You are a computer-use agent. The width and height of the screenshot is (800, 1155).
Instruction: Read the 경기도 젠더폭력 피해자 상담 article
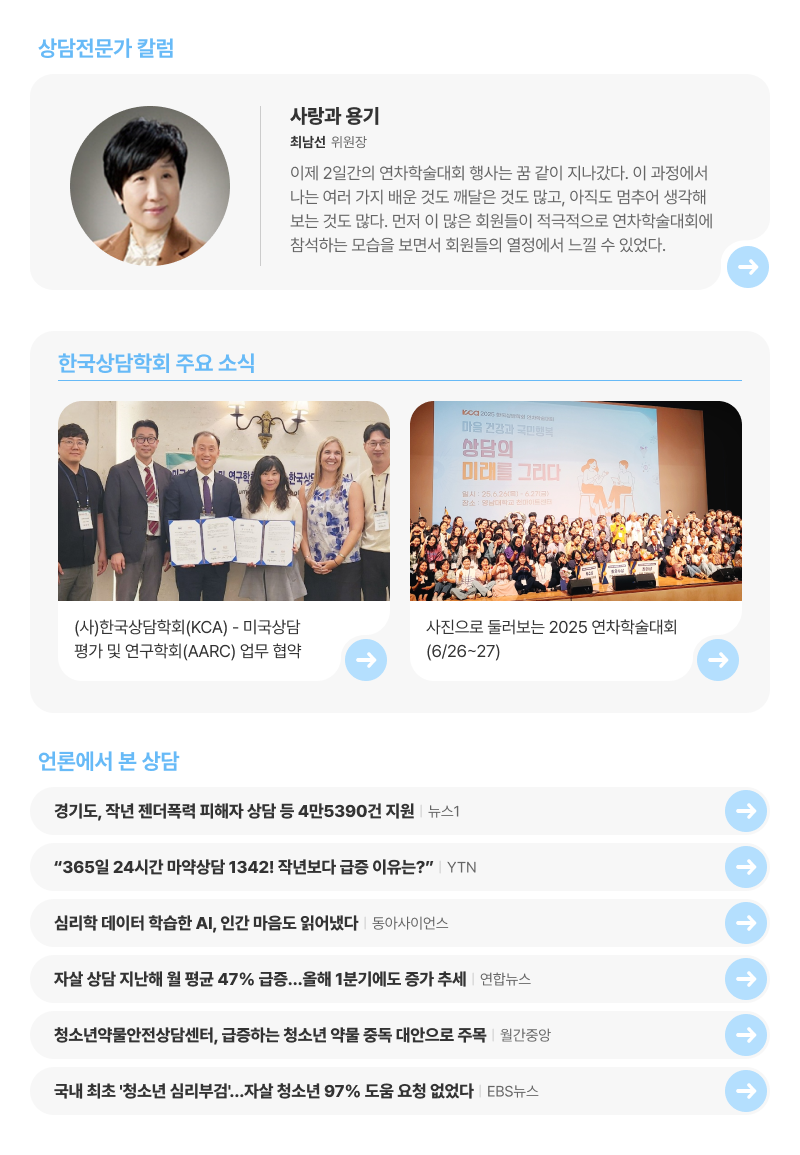745,811
